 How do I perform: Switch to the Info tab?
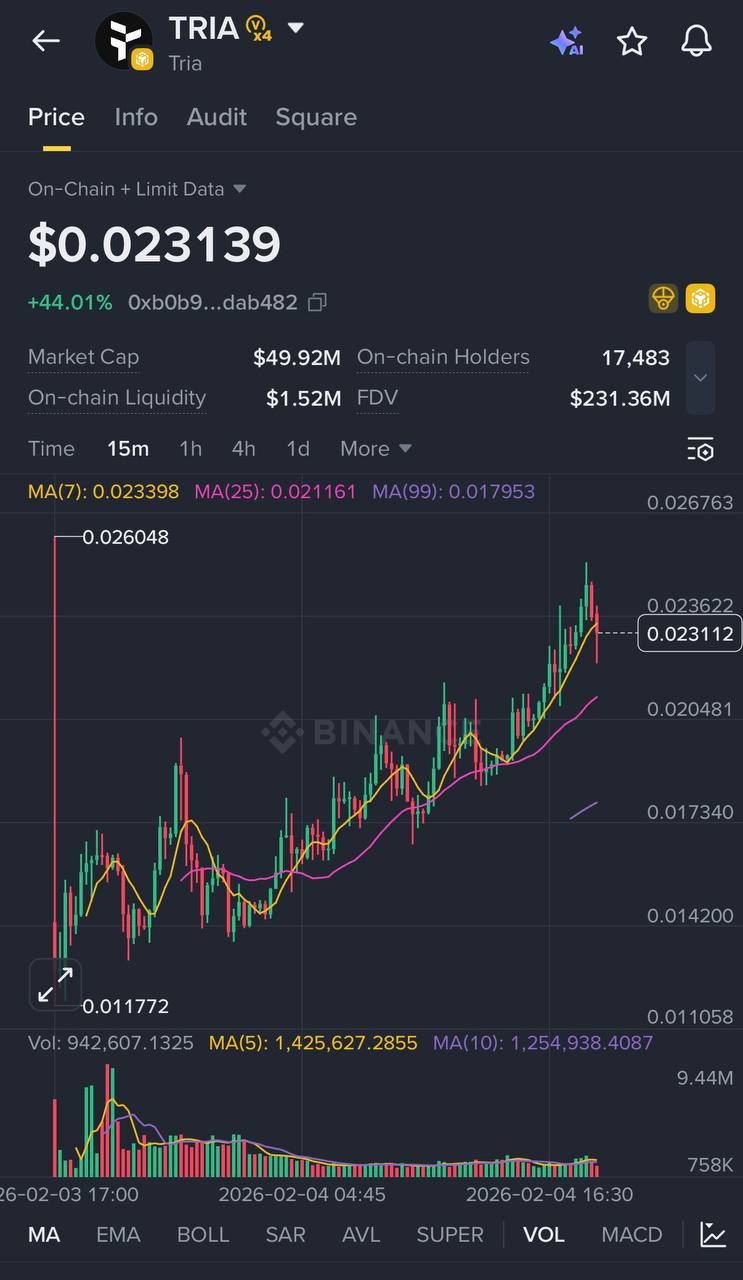(x=136, y=117)
